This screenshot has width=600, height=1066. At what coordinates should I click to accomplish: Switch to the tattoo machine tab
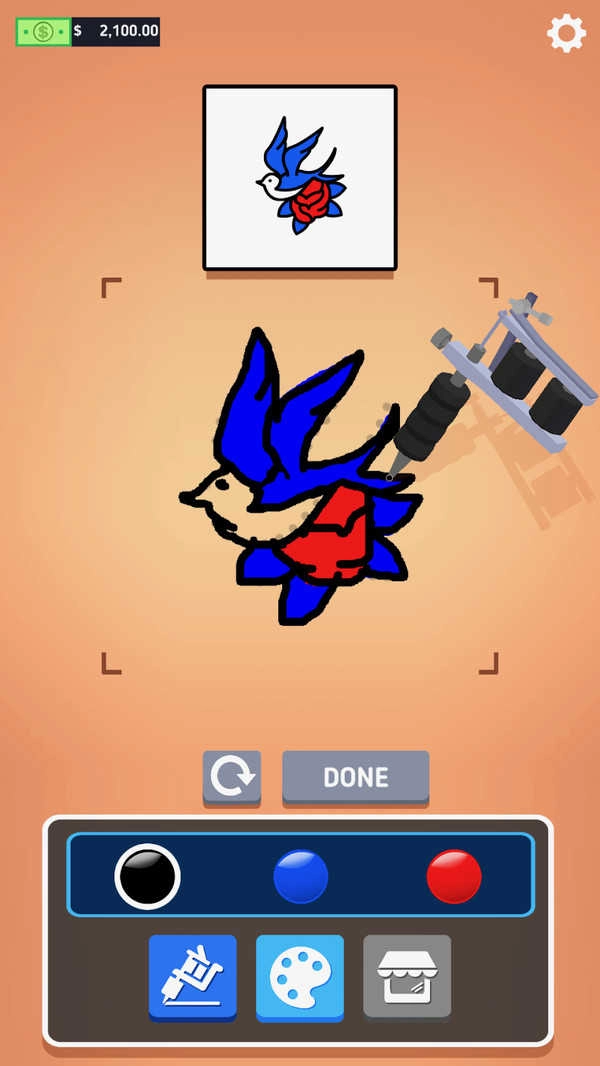pos(193,976)
